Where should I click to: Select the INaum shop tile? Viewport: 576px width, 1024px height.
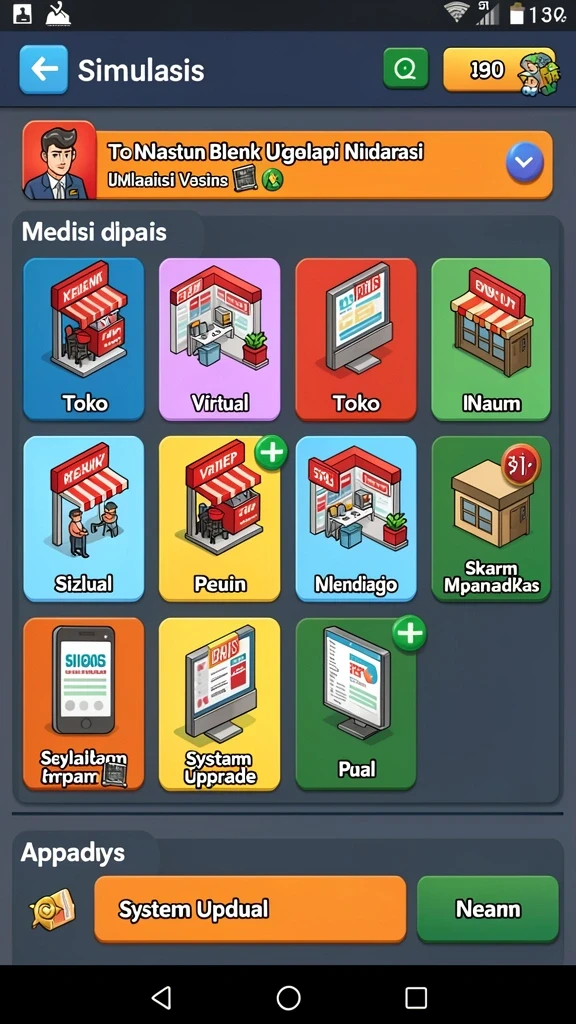coord(491,339)
